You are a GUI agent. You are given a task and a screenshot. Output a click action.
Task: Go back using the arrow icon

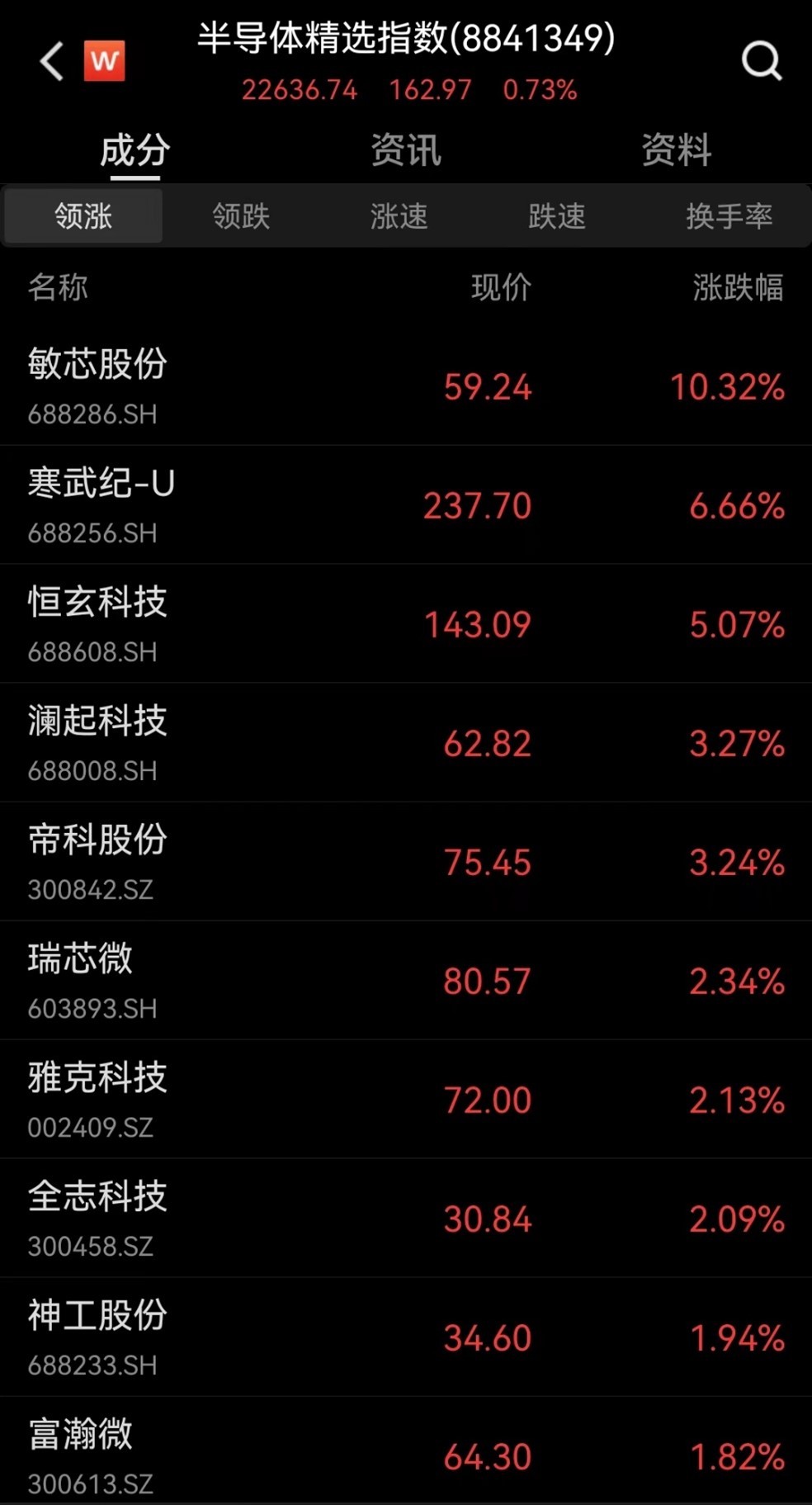(x=52, y=62)
